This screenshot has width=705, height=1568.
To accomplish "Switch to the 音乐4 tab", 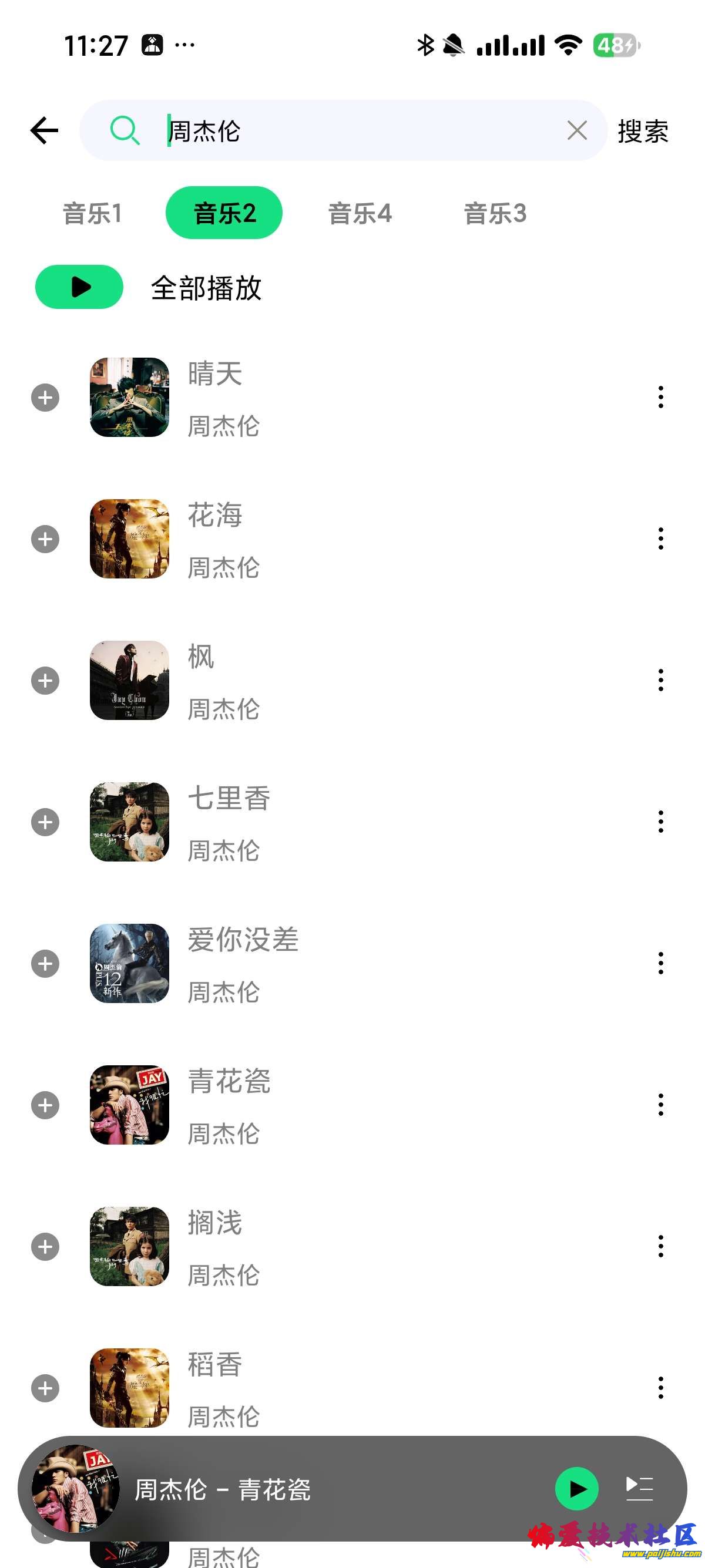I will coord(360,214).
